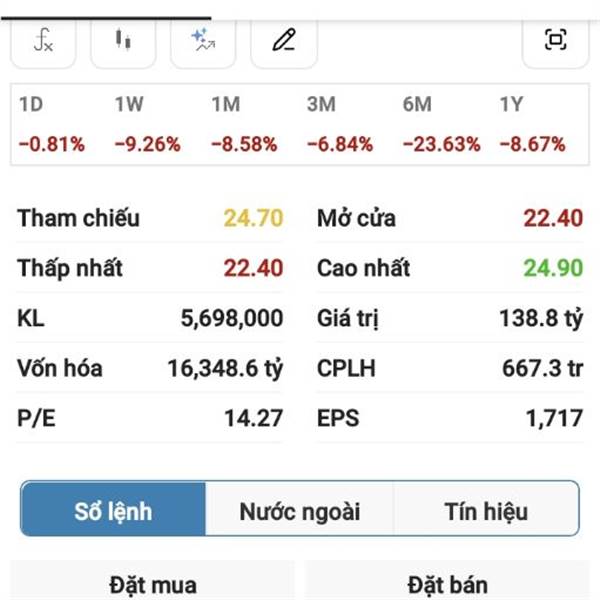Open the fx indicators tool

[43, 41]
